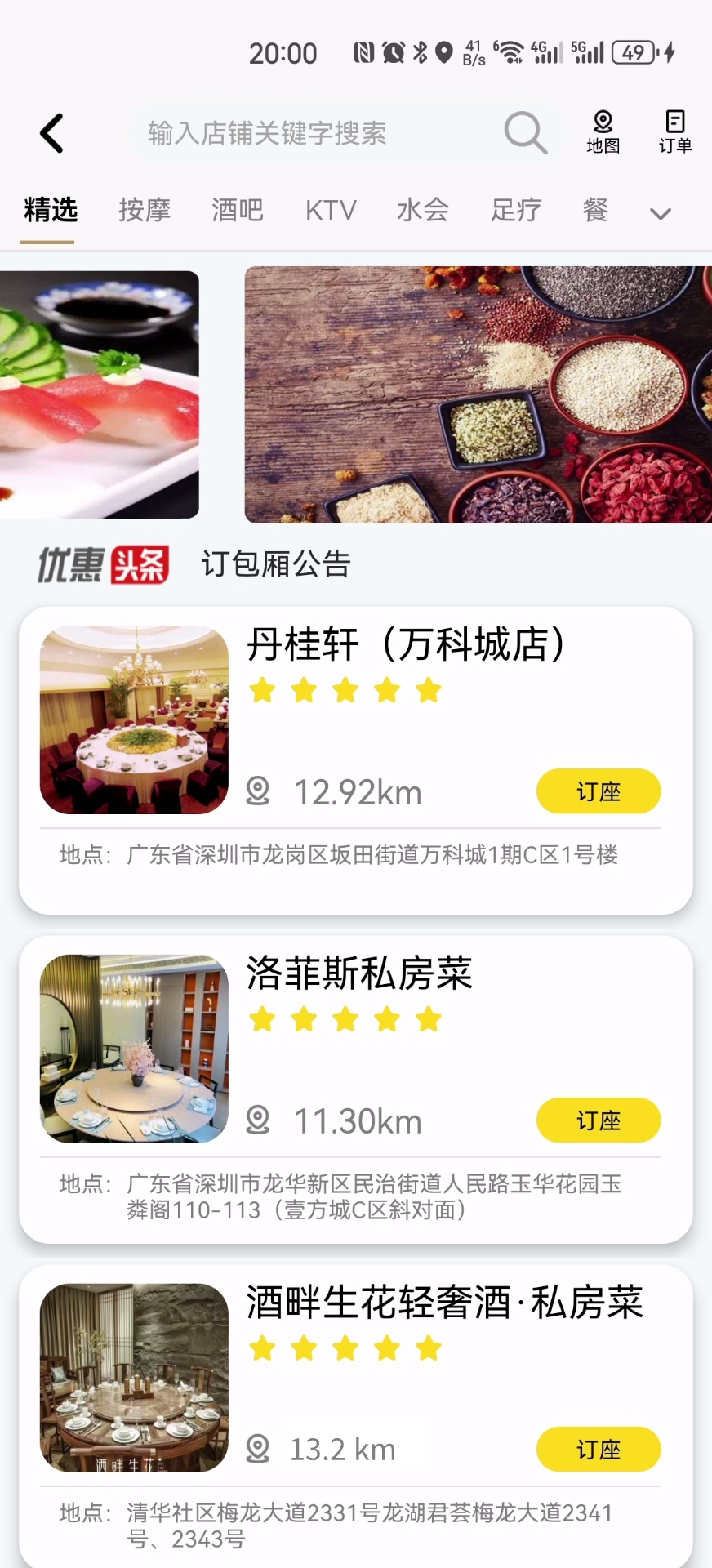Open the 订包厢公告 announcement
712x1568 pixels.
tap(276, 564)
